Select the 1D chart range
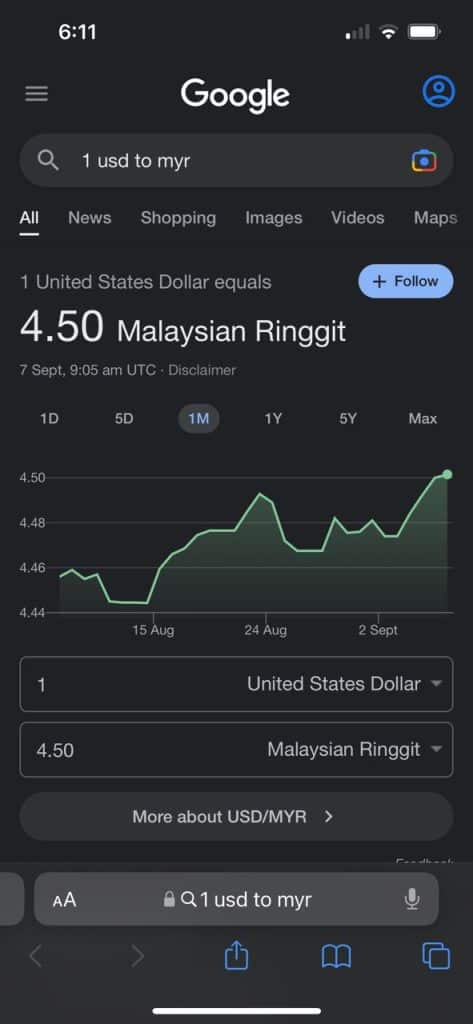Image resolution: width=473 pixels, height=1024 pixels. [49, 419]
